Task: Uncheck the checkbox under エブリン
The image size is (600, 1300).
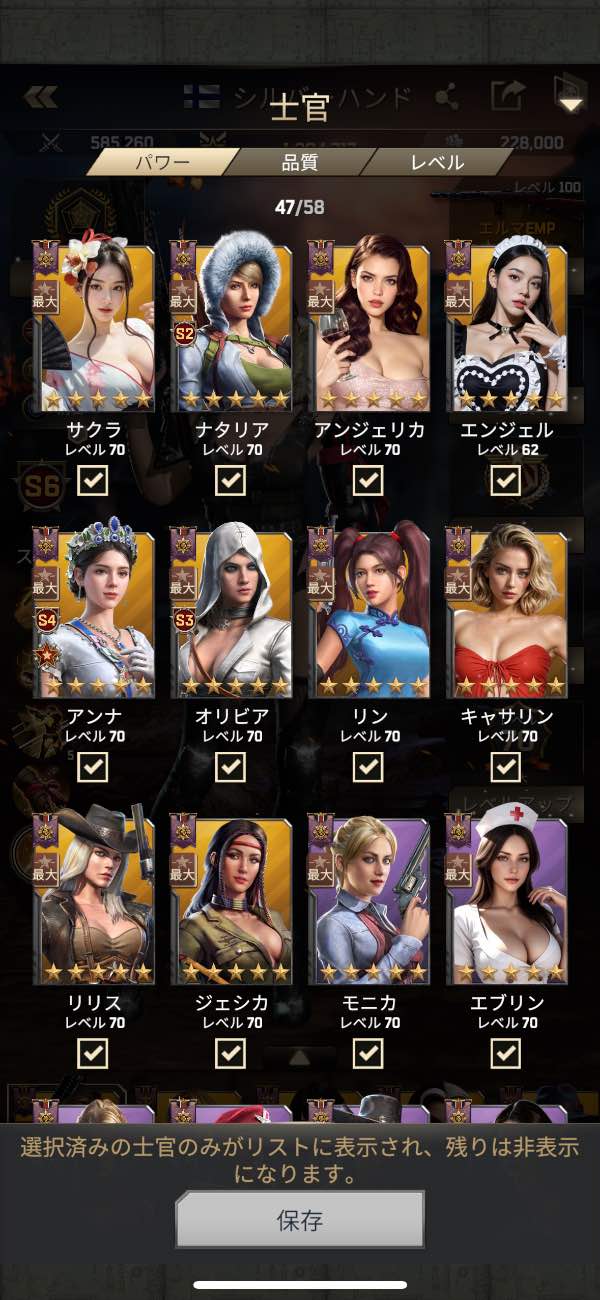Action: click(506, 1053)
